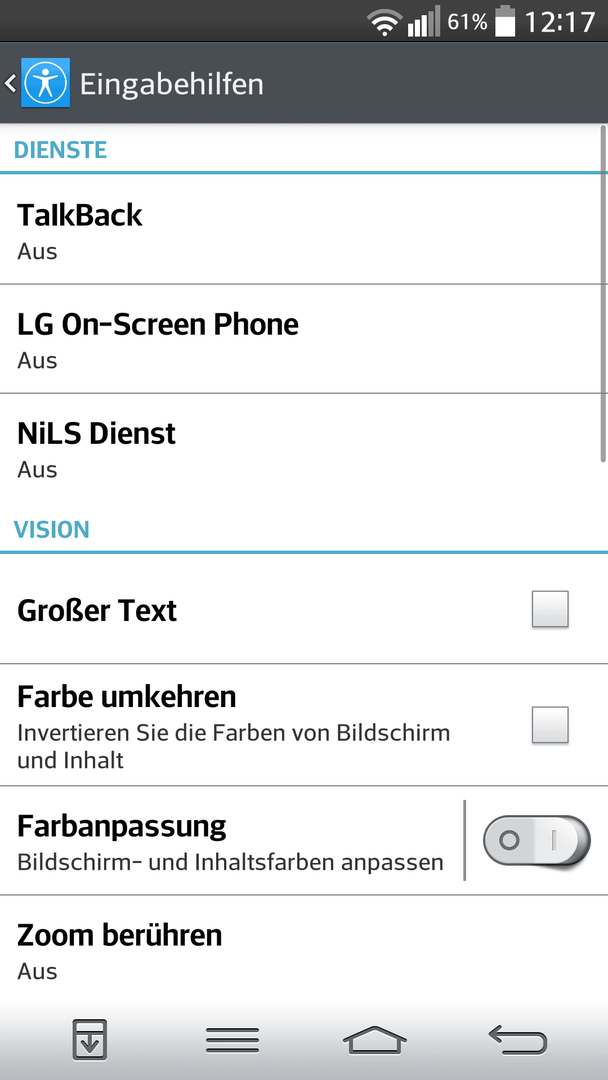Image resolution: width=608 pixels, height=1080 pixels.
Task: Open LG On-Screen Phone service
Action: (304, 339)
